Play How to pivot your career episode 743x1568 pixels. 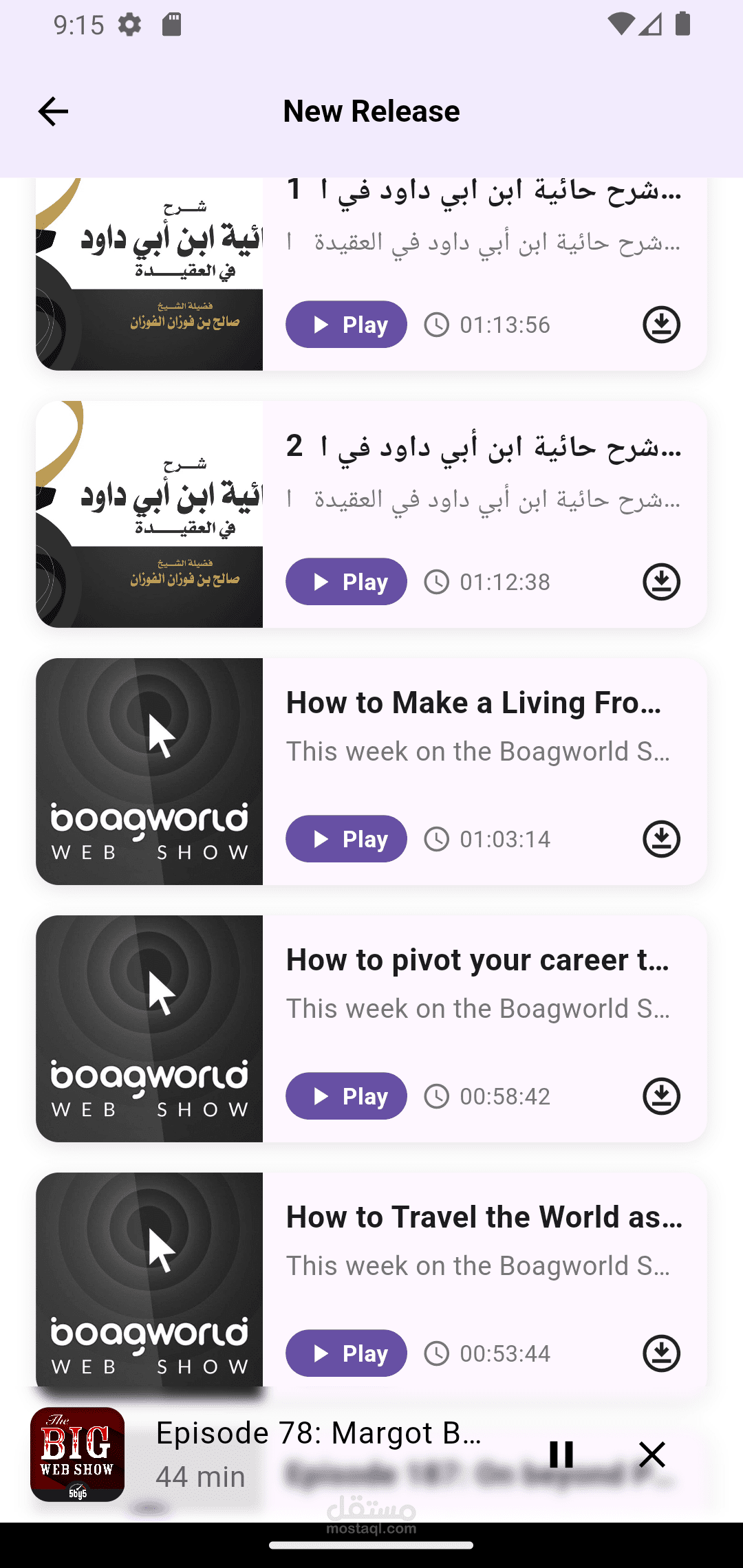(x=346, y=1096)
